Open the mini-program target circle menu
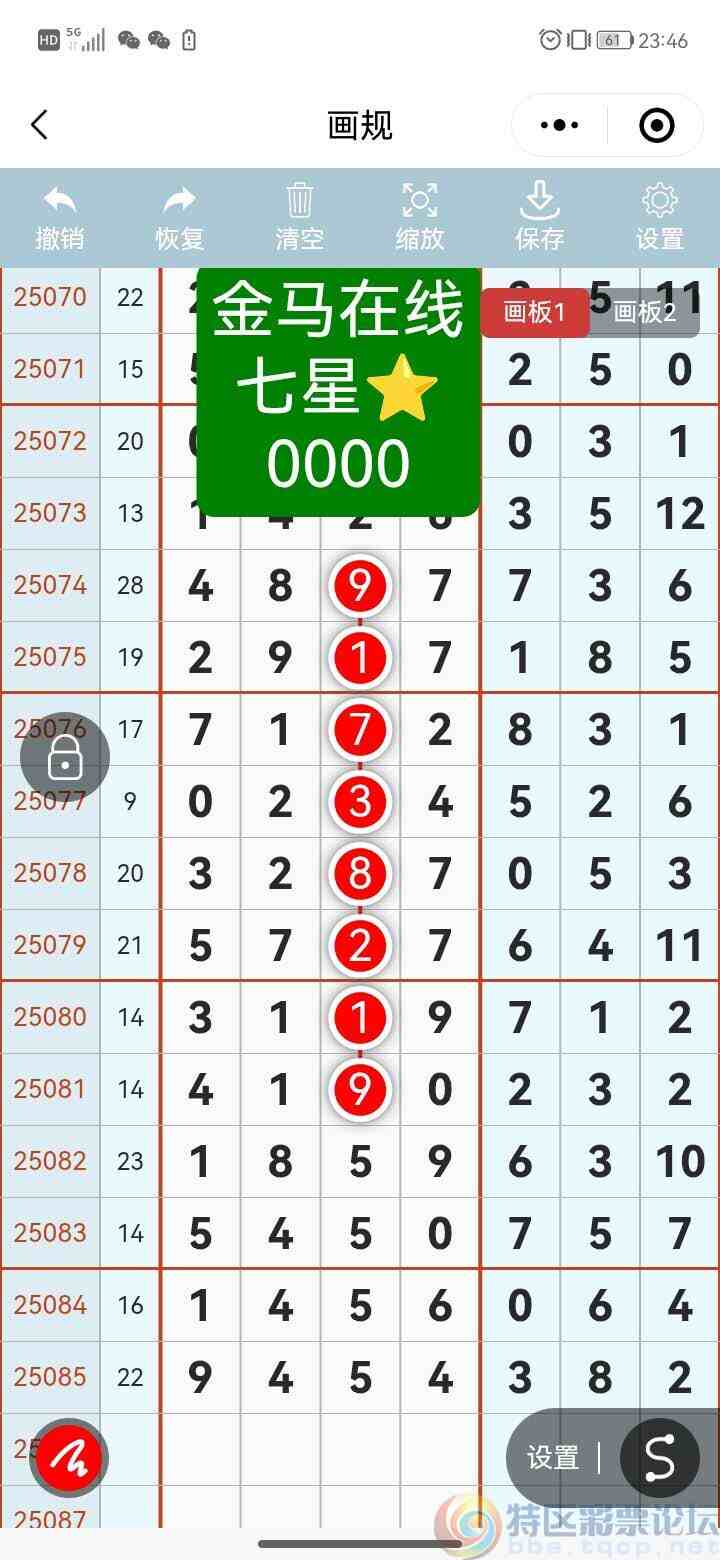This screenshot has width=720, height=1560. tap(656, 125)
